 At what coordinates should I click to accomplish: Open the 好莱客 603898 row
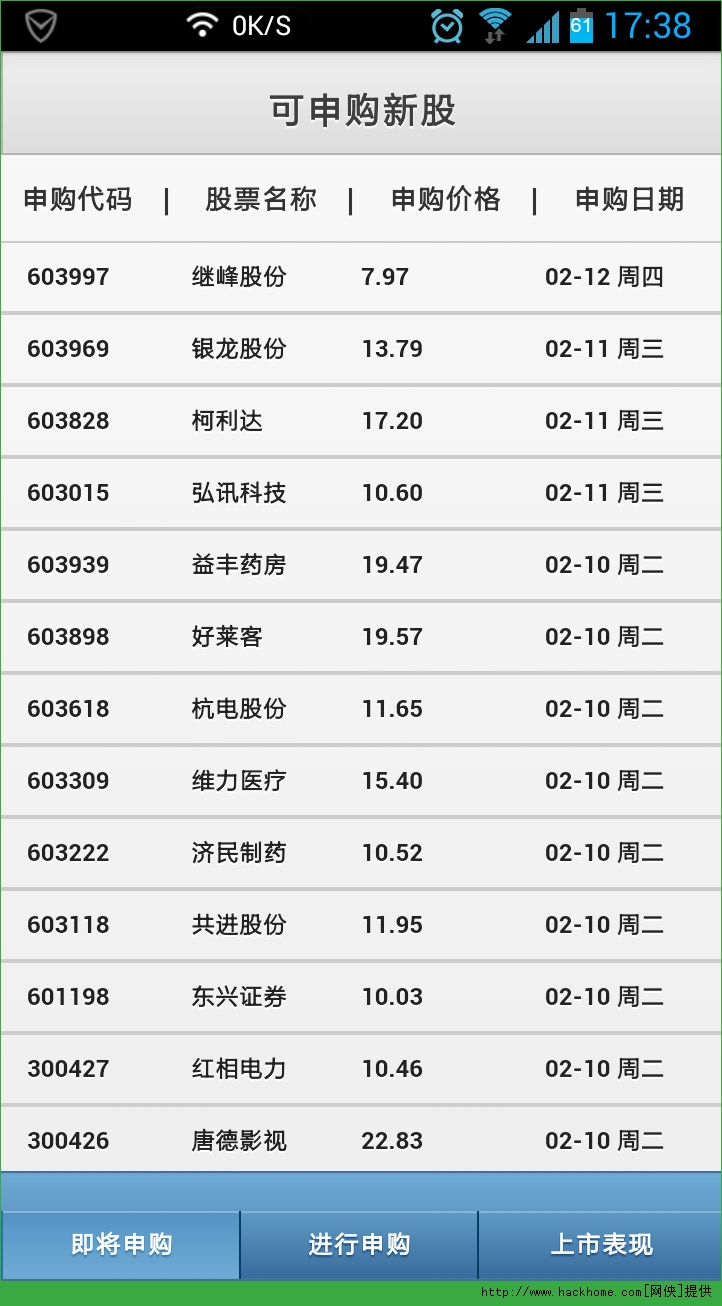coord(360,637)
